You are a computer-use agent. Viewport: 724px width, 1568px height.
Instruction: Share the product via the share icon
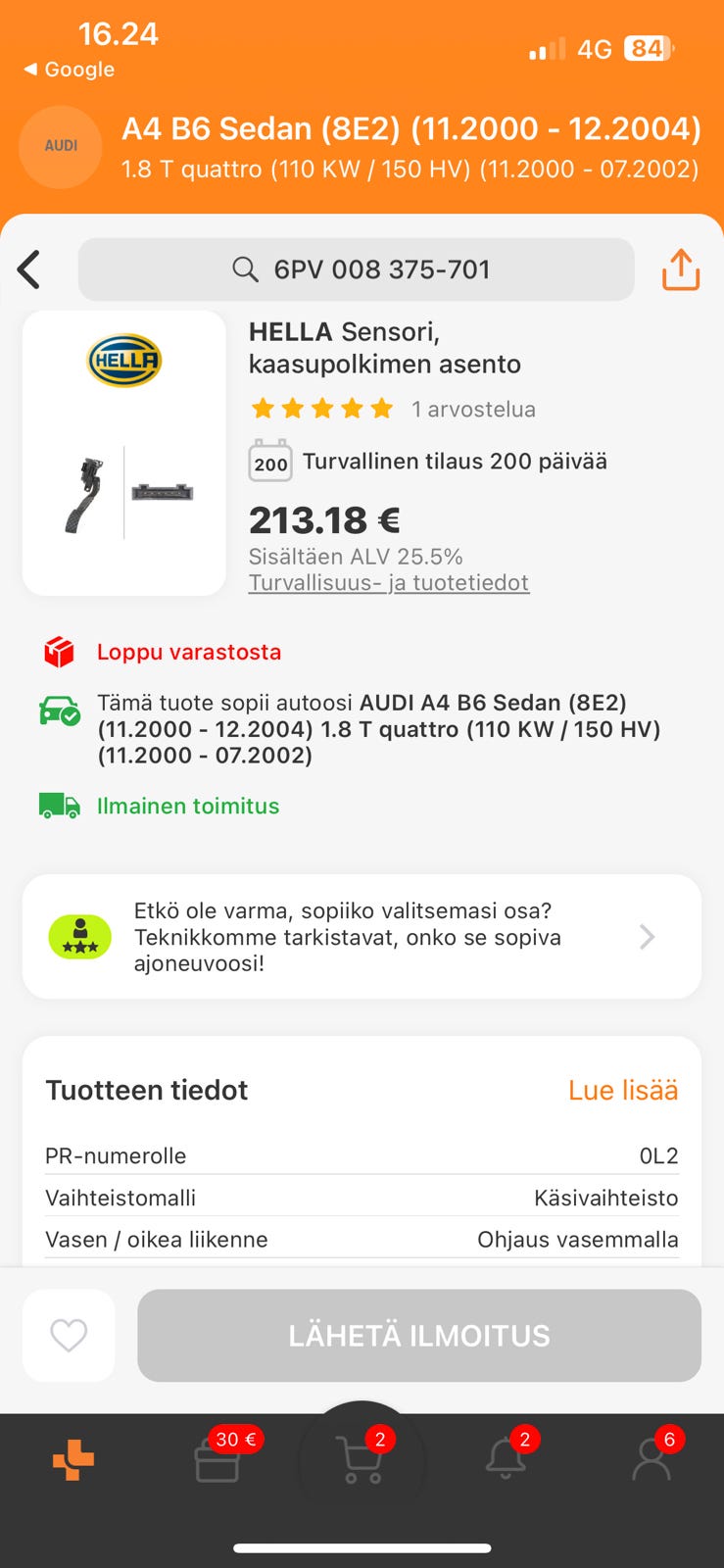click(681, 269)
